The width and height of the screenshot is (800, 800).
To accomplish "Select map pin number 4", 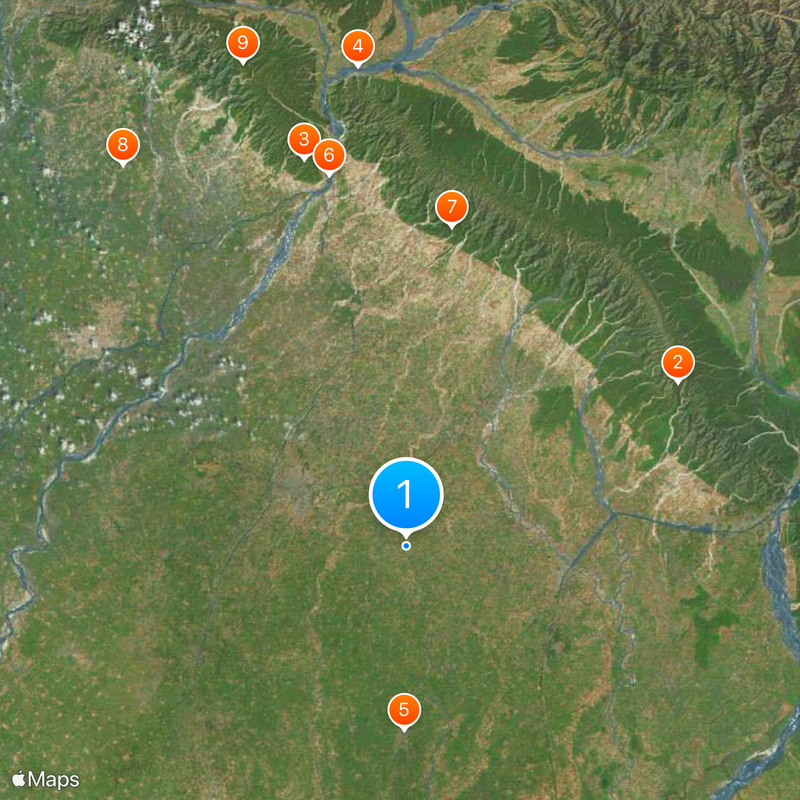I will (358, 46).
